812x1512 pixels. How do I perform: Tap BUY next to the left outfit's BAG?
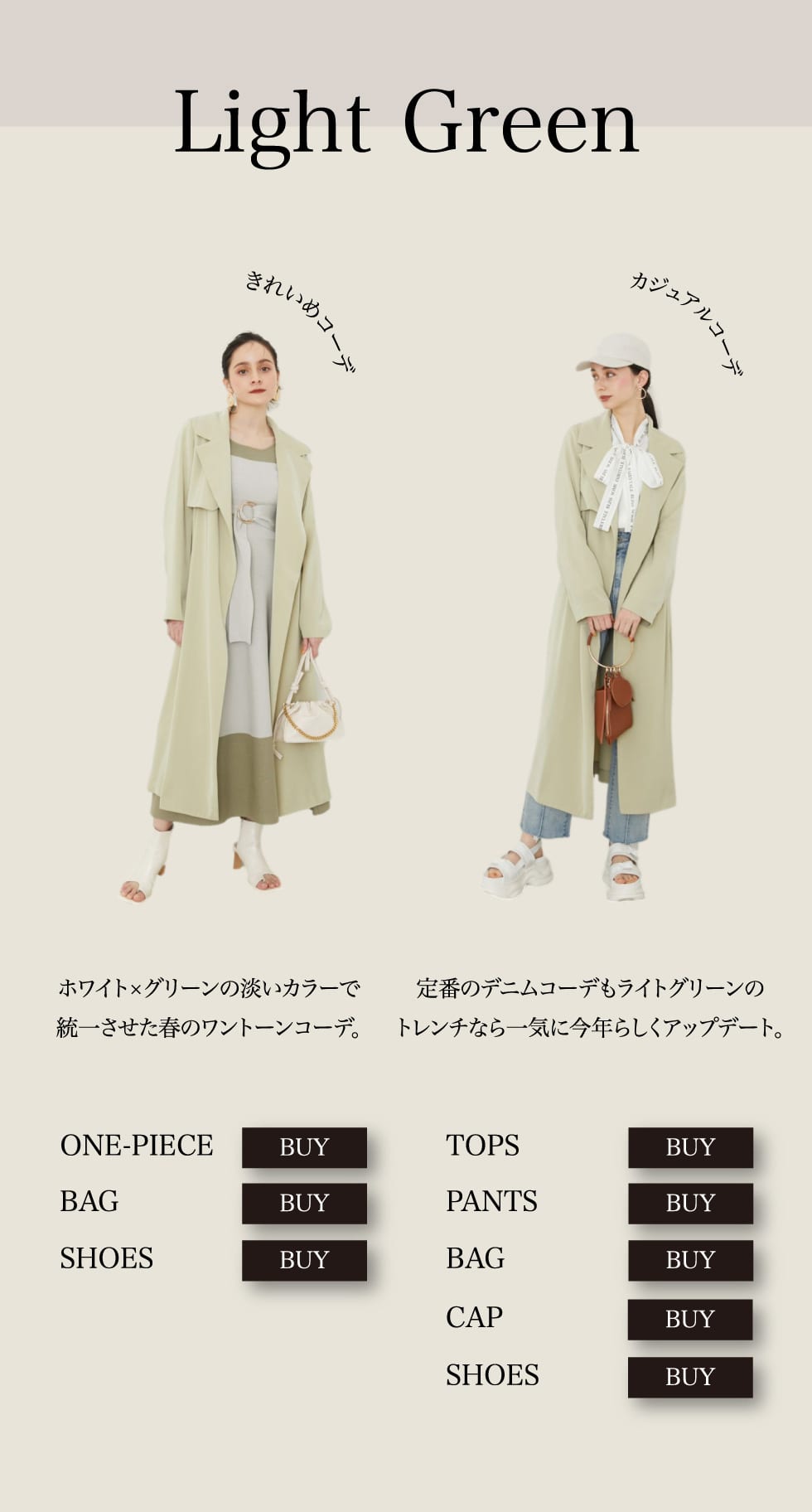pyautogui.click(x=304, y=1203)
